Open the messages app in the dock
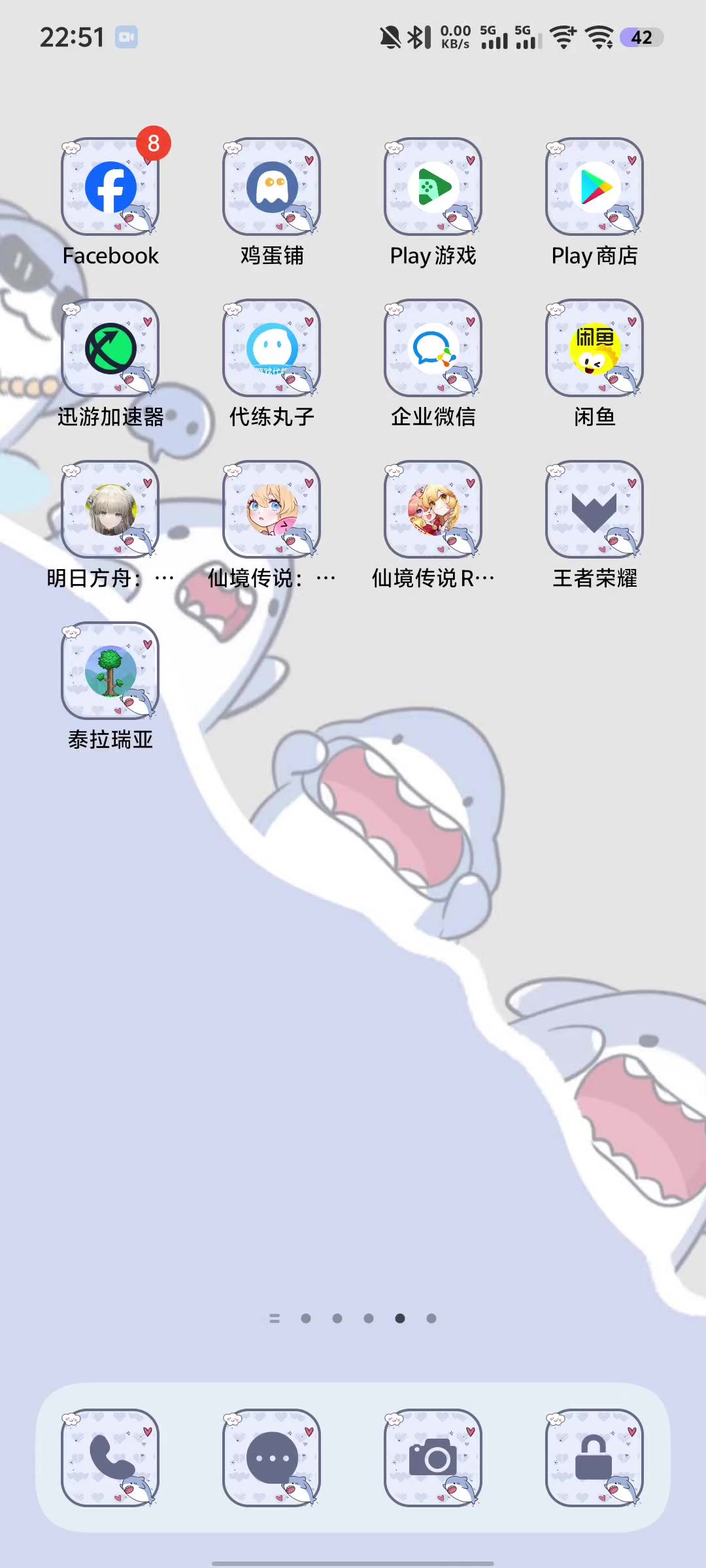 272,1458
